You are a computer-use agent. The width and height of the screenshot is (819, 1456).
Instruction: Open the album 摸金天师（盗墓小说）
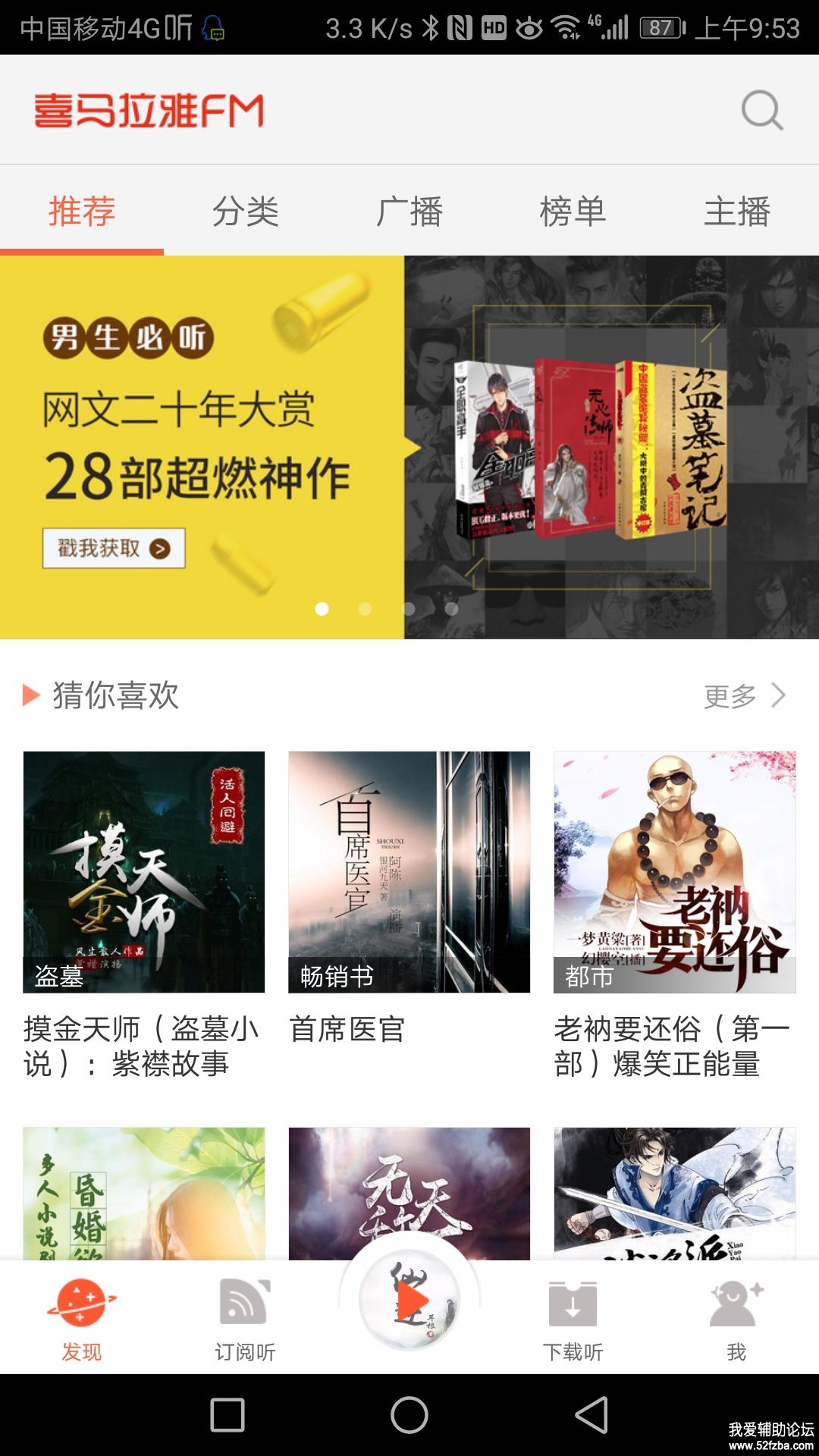pos(144,872)
